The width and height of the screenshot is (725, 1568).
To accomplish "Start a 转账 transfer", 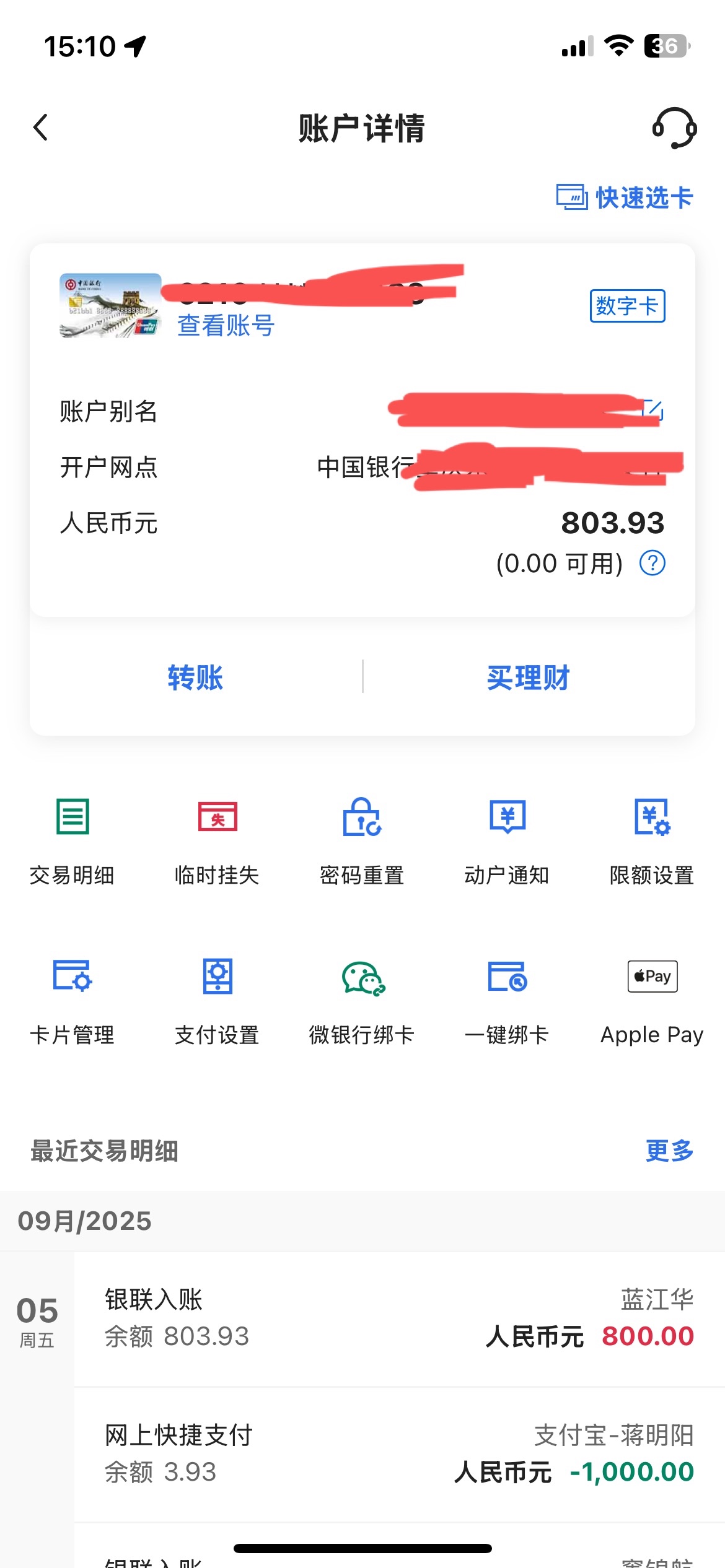I will (195, 677).
